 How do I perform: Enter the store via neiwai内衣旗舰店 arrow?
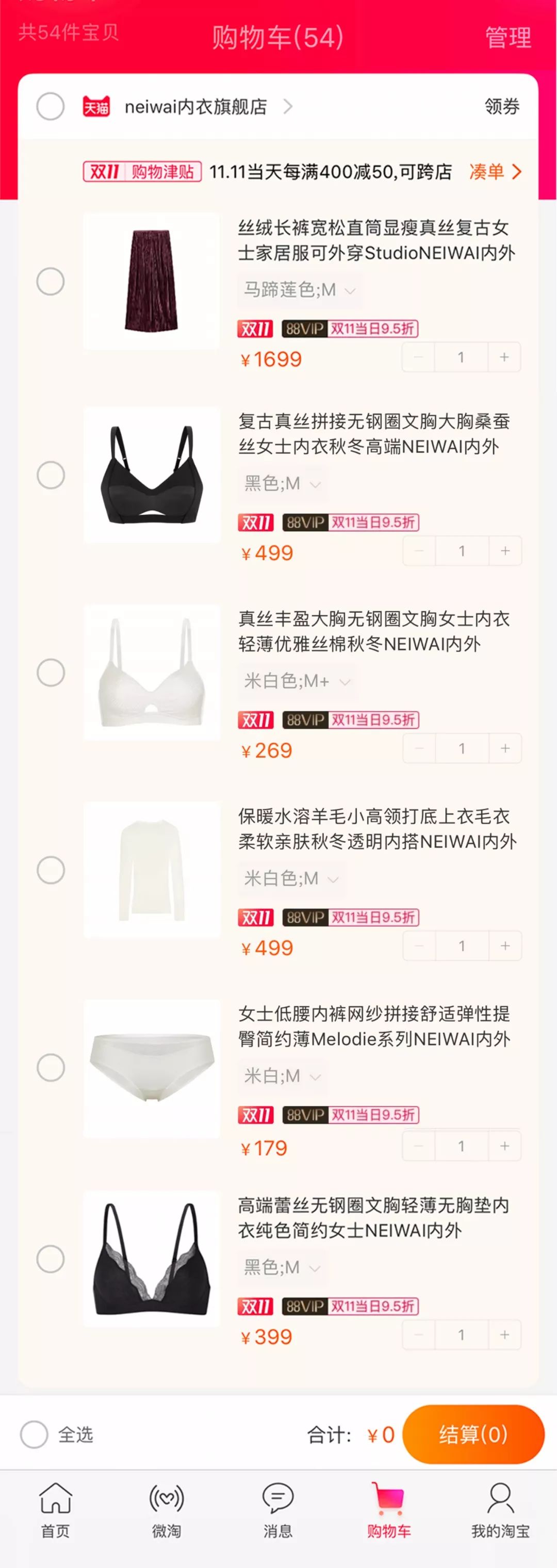(288, 107)
